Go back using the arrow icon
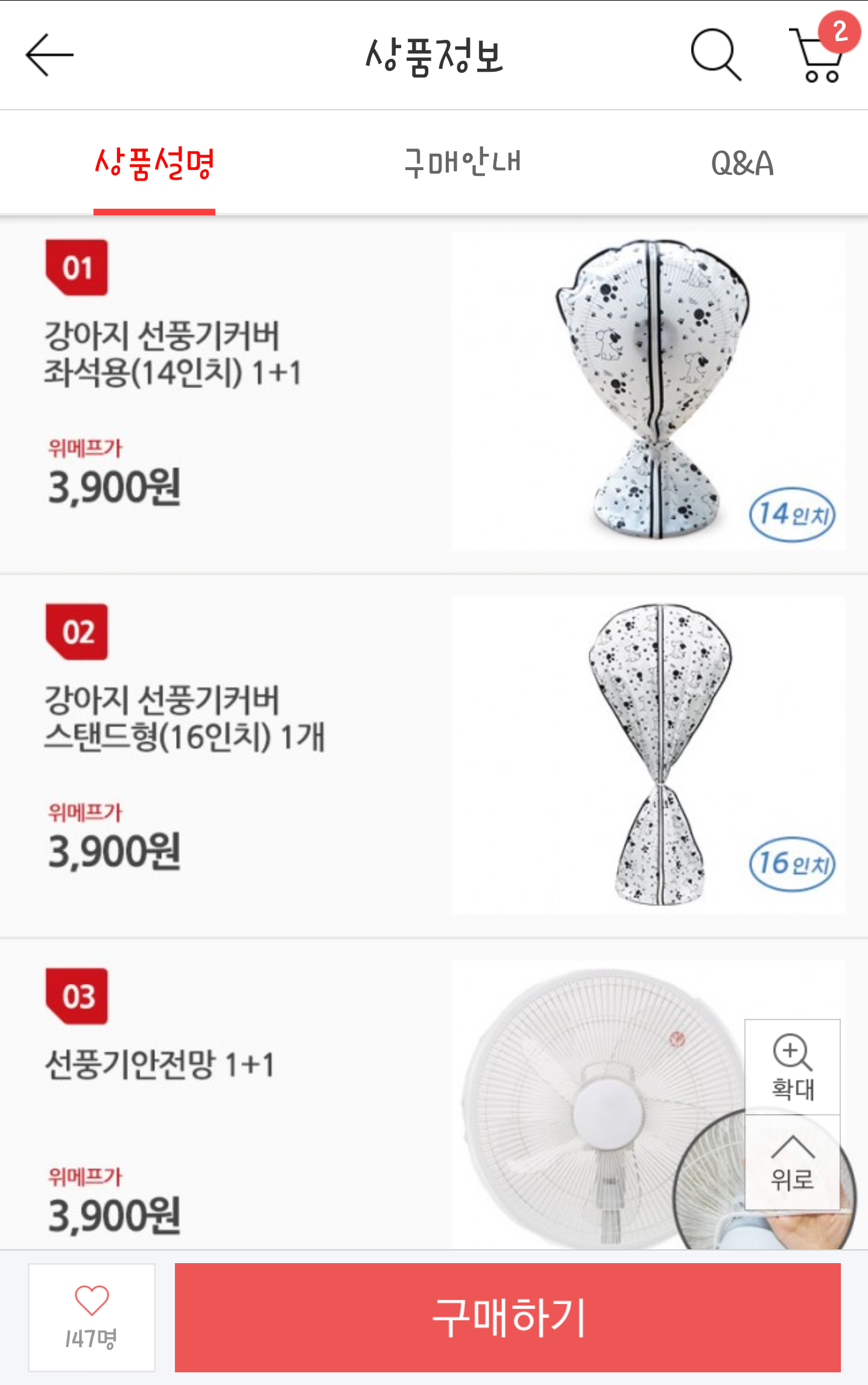The height and width of the screenshot is (1385, 868). pos(49,55)
